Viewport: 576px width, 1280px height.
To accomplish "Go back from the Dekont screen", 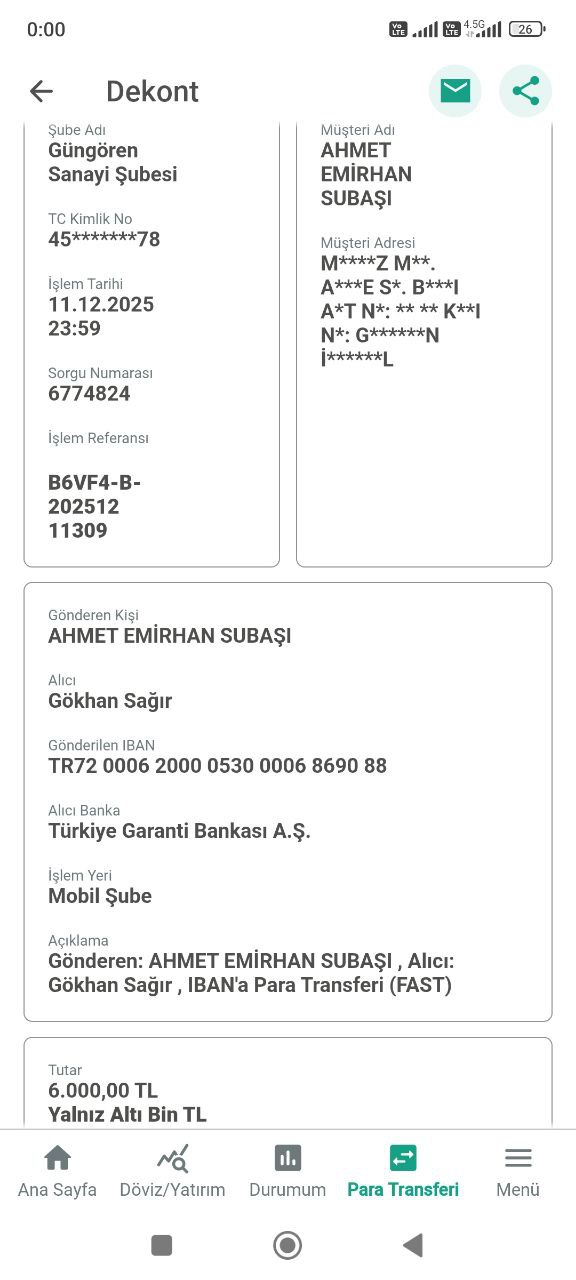I will point(41,91).
